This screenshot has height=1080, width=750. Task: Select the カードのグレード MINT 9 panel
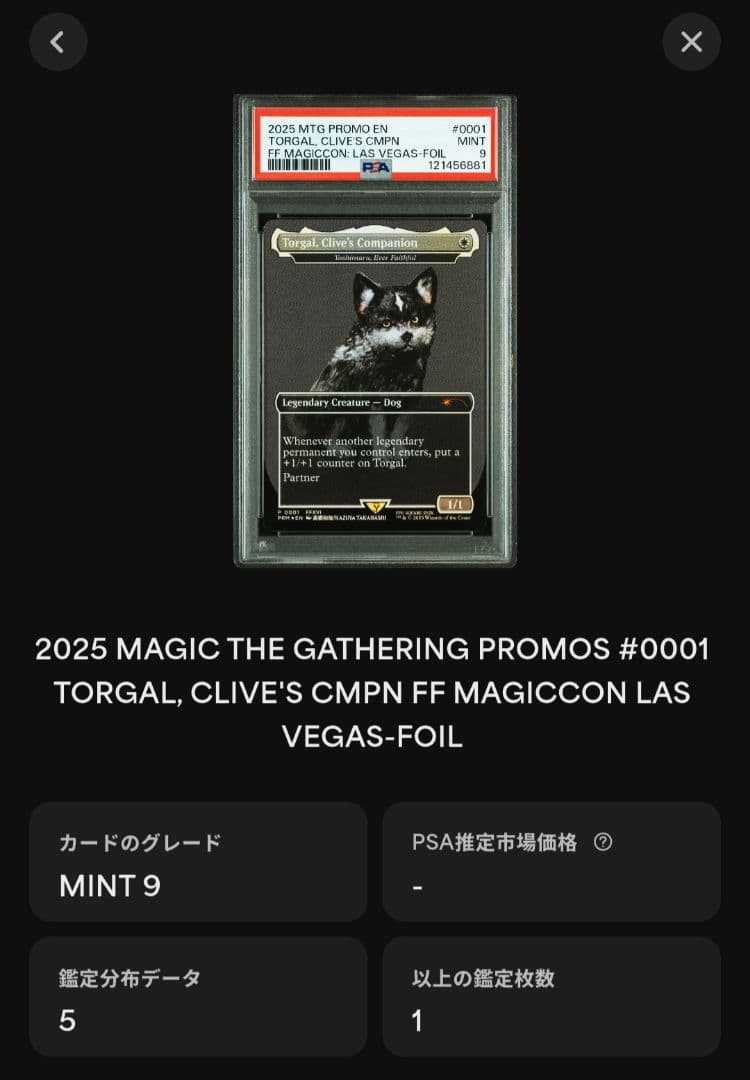[197, 861]
